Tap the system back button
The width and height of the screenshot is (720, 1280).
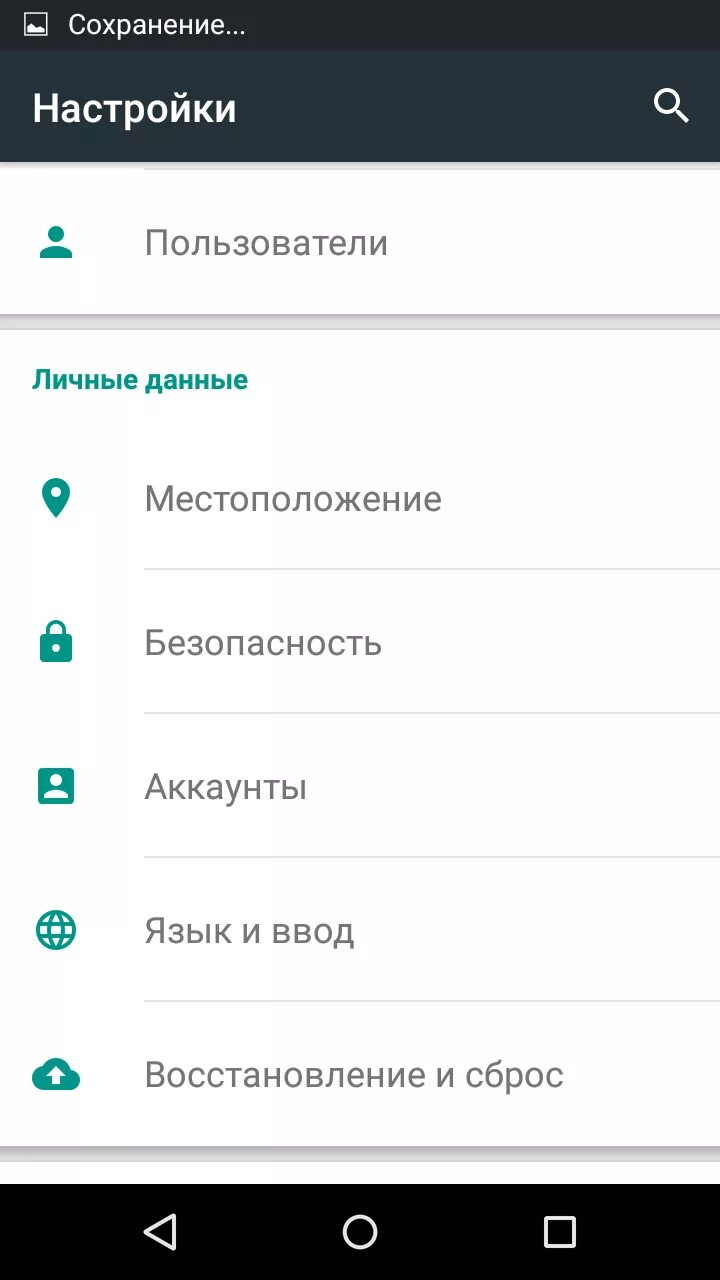(160, 1232)
